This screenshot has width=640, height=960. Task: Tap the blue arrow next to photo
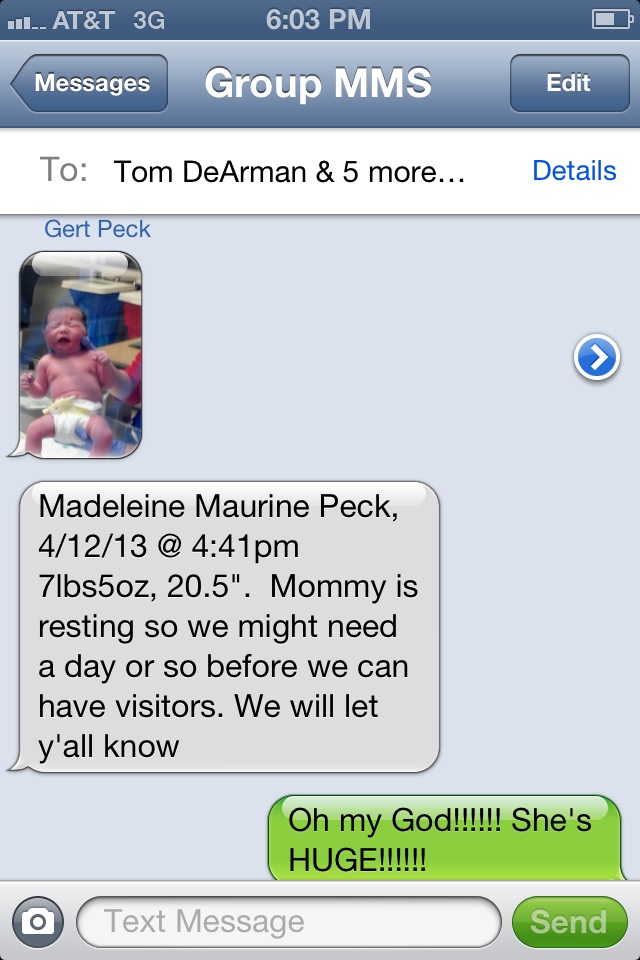click(597, 357)
